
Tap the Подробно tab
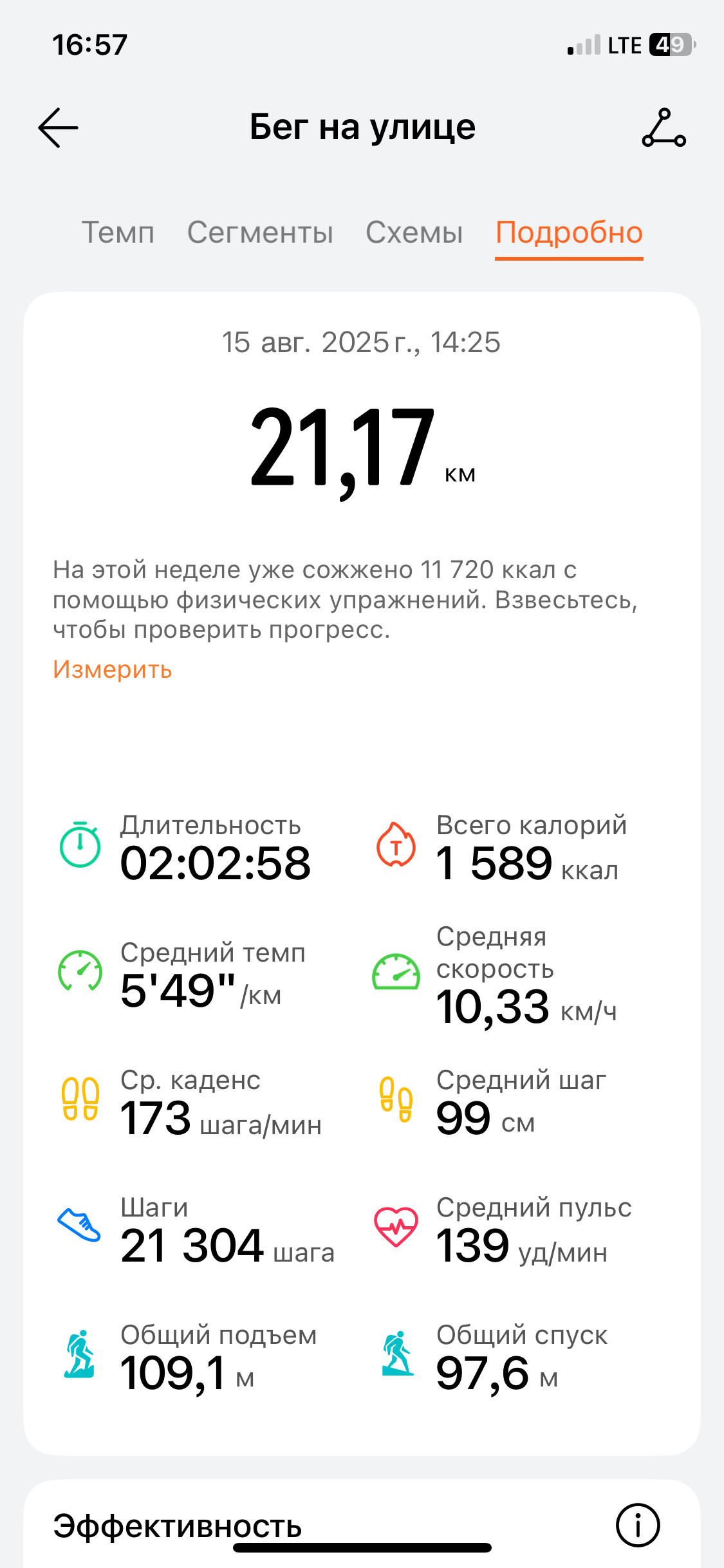coord(569,232)
